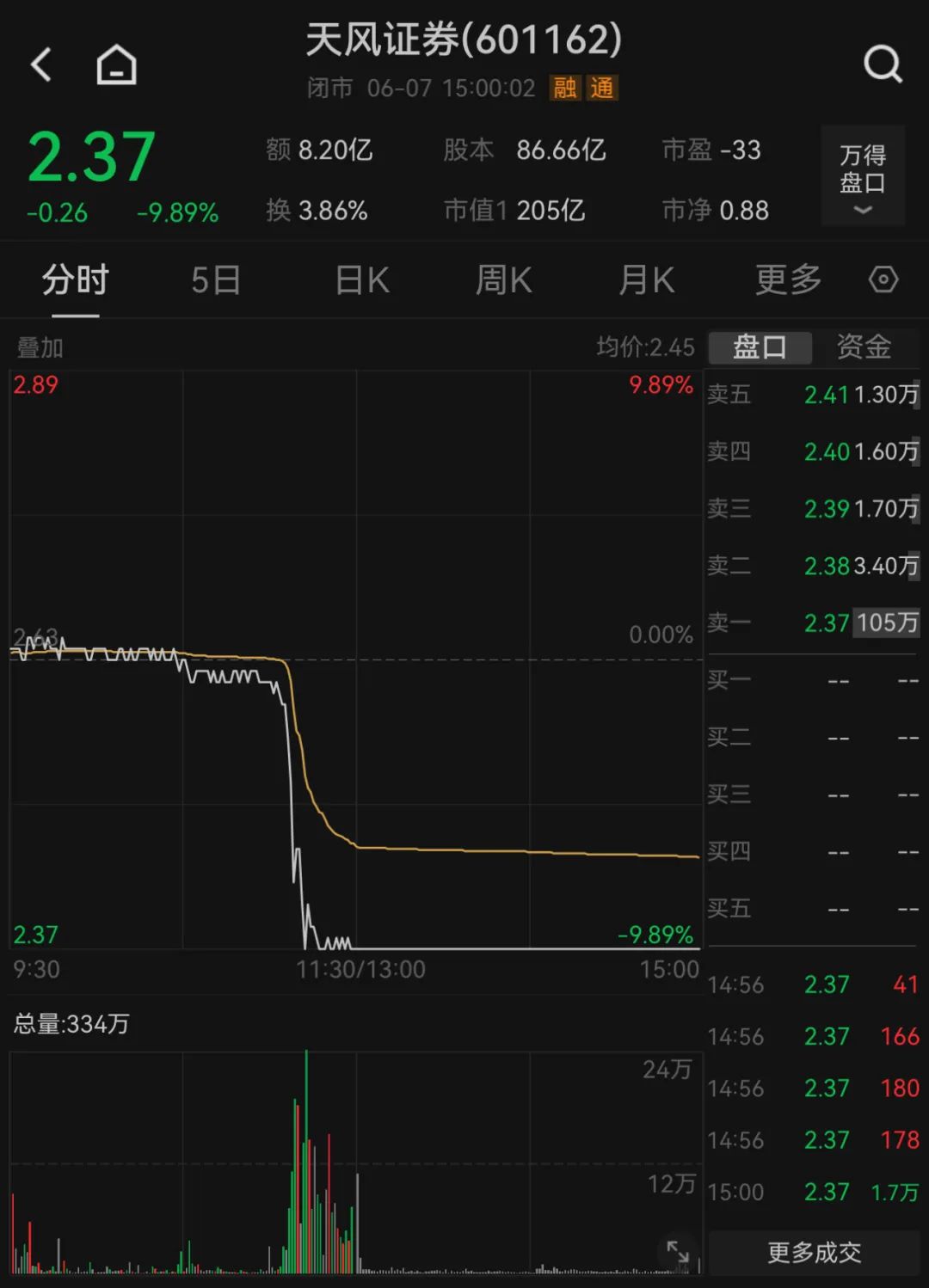Tap 叠加 to overlay a comparison
The height and width of the screenshot is (1288, 929).
(40, 347)
